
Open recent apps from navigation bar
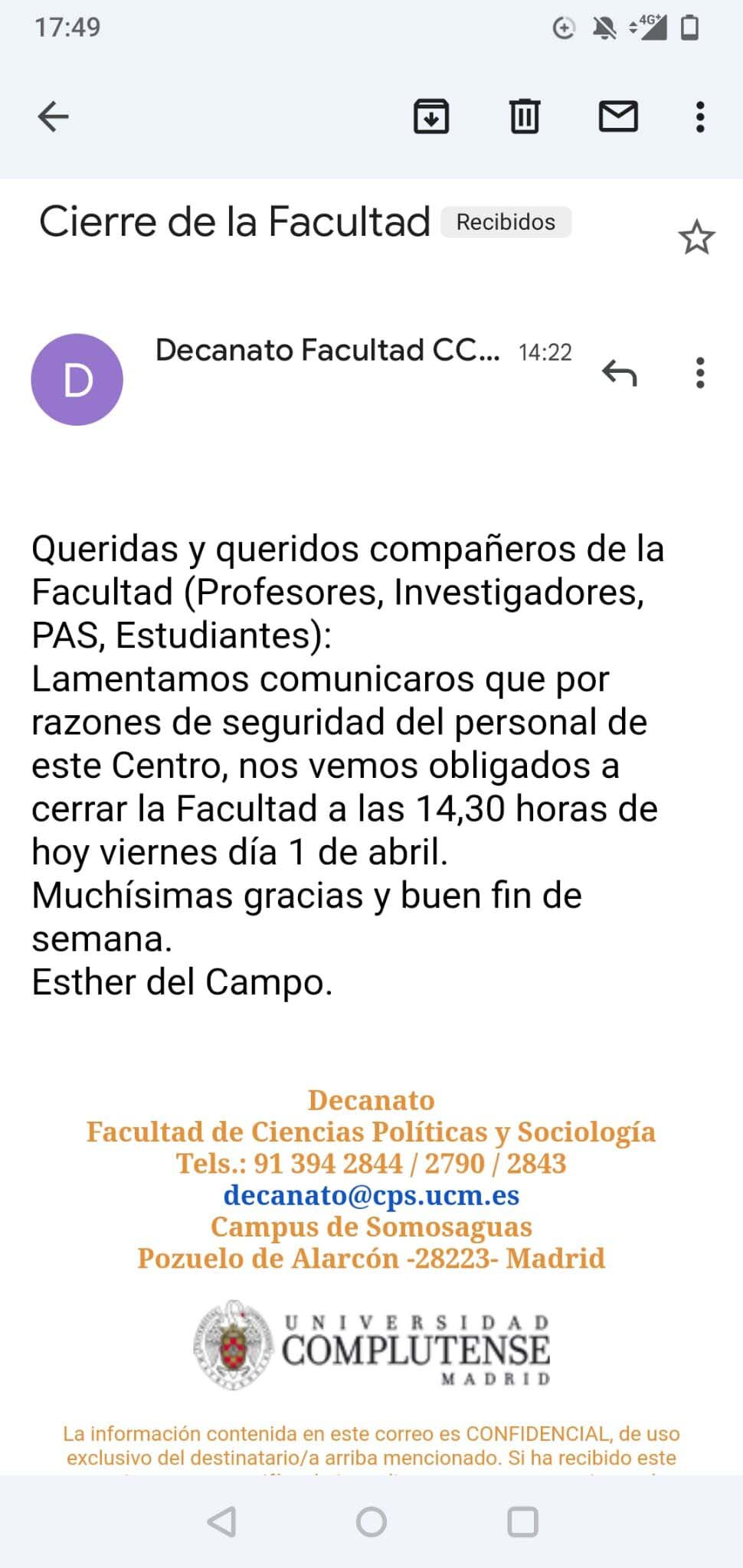click(523, 1522)
